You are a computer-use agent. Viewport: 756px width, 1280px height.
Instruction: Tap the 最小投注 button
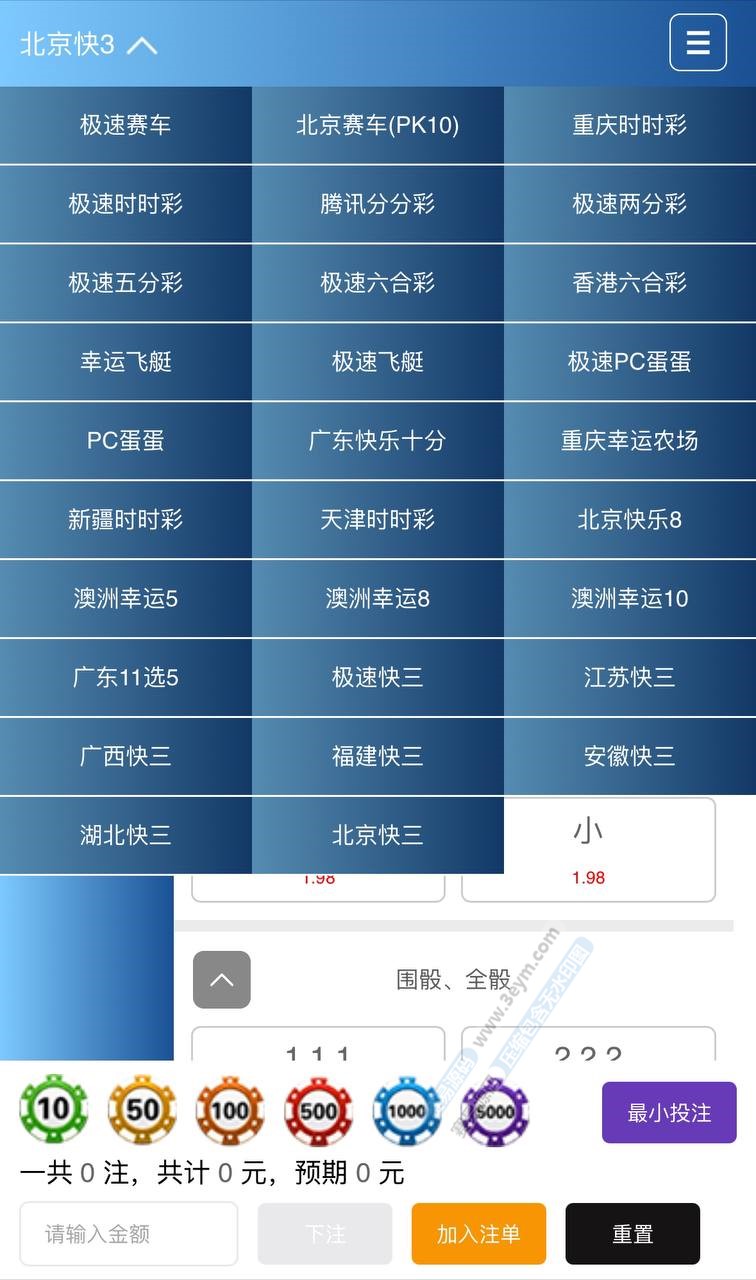pos(669,1113)
